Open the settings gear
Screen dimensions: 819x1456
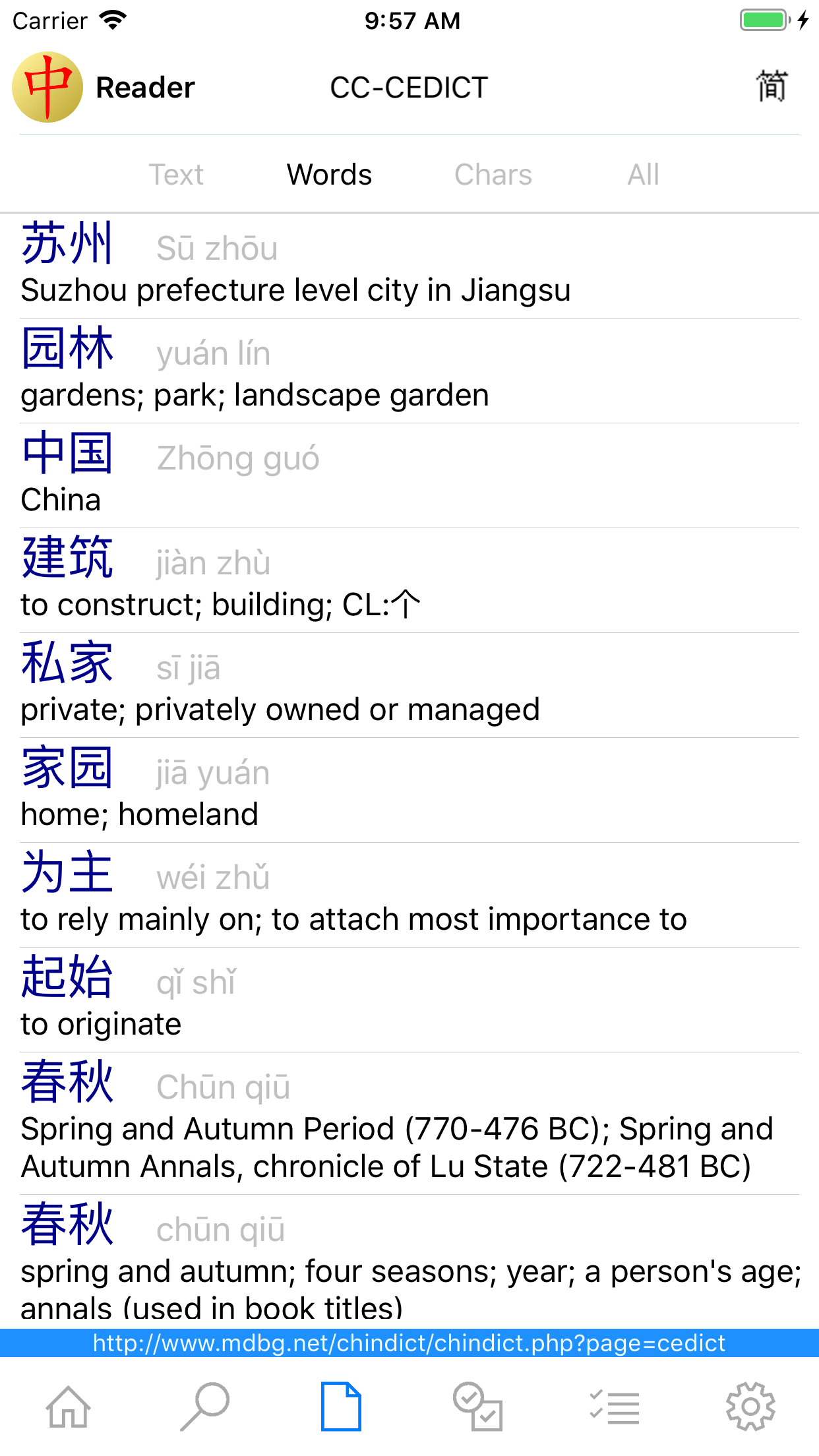tap(750, 1407)
